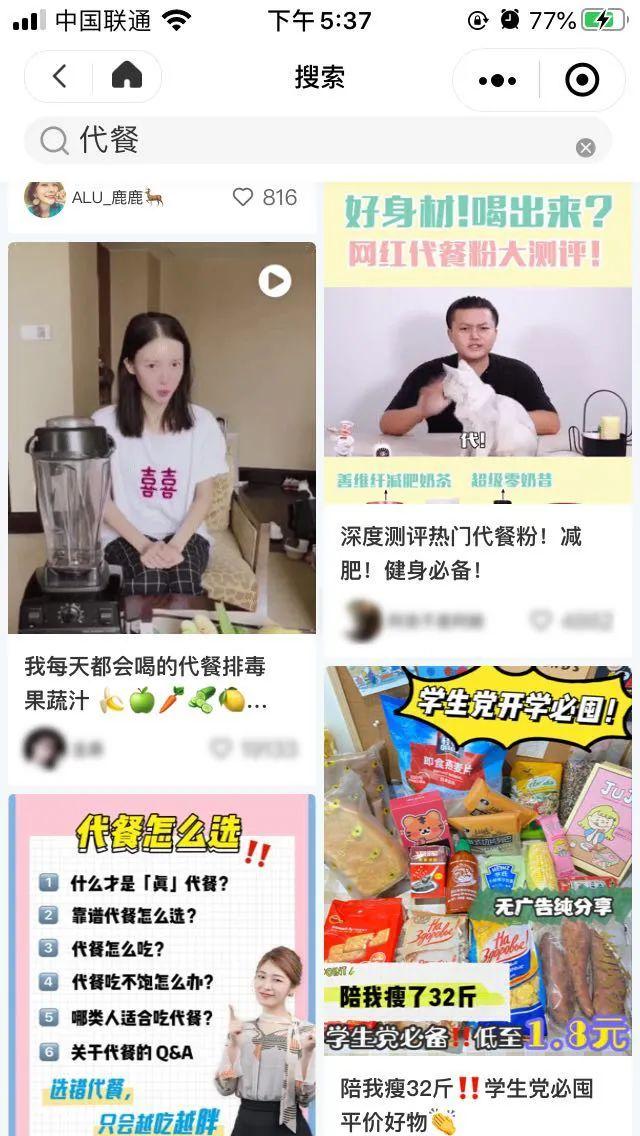Open the 学生党开学必囤 post
This screenshot has width=640, height=1136.
click(x=478, y=860)
